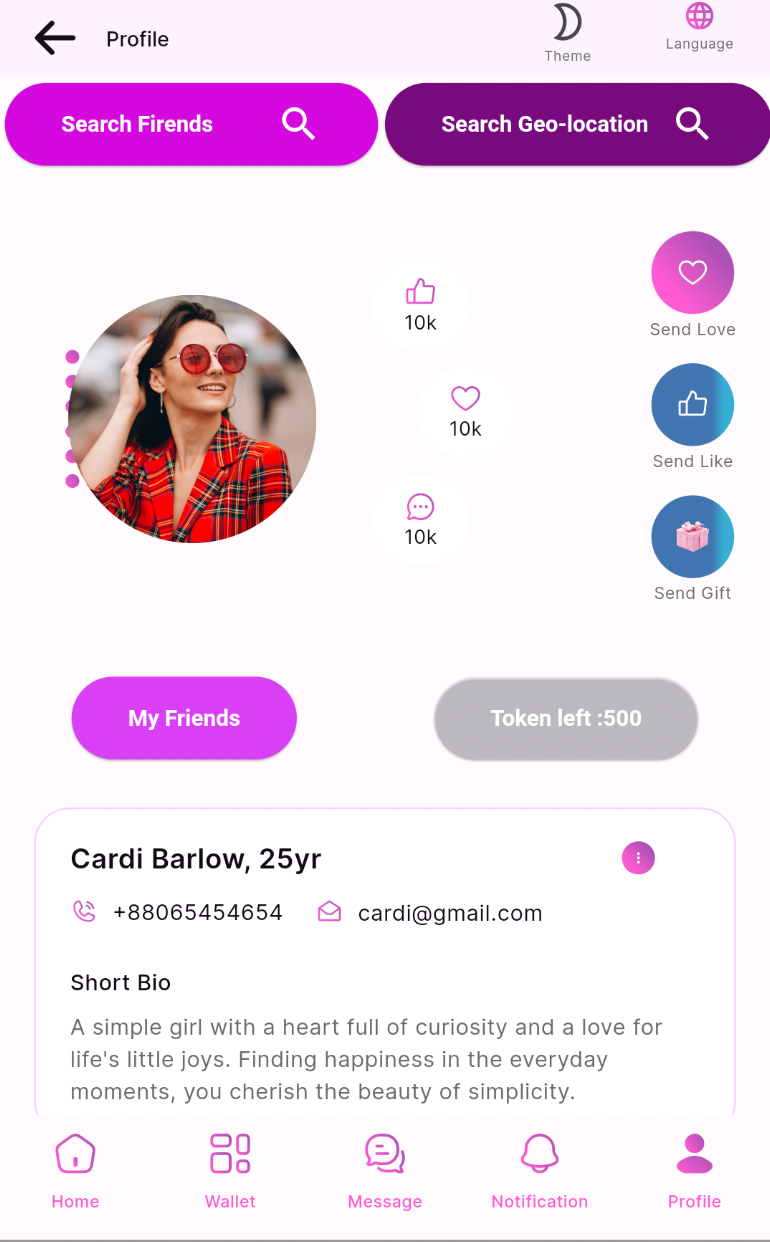Switch to the Wallet tab
This screenshot has width=770, height=1242.
(230, 1170)
